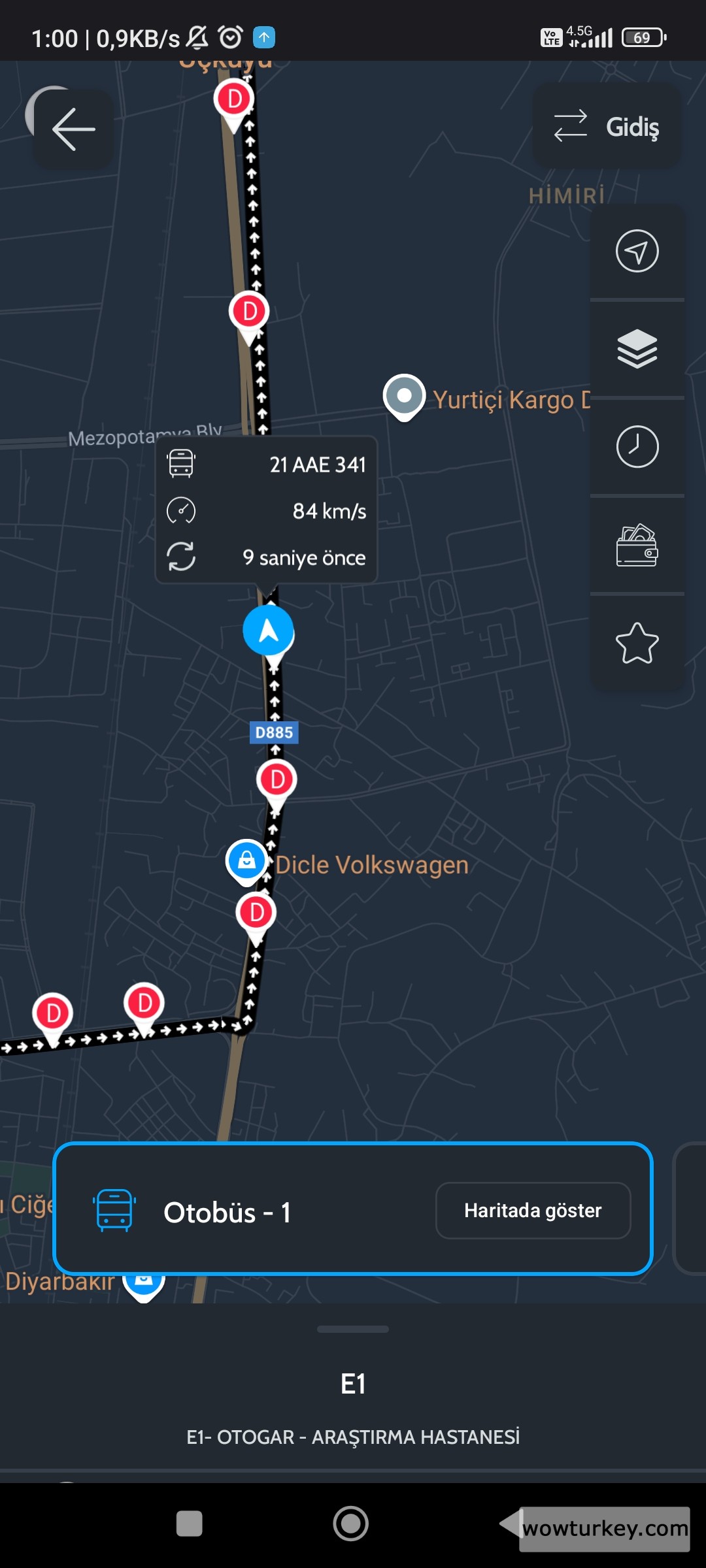Open the wallet/fares panel

pyautogui.click(x=637, y=546)
